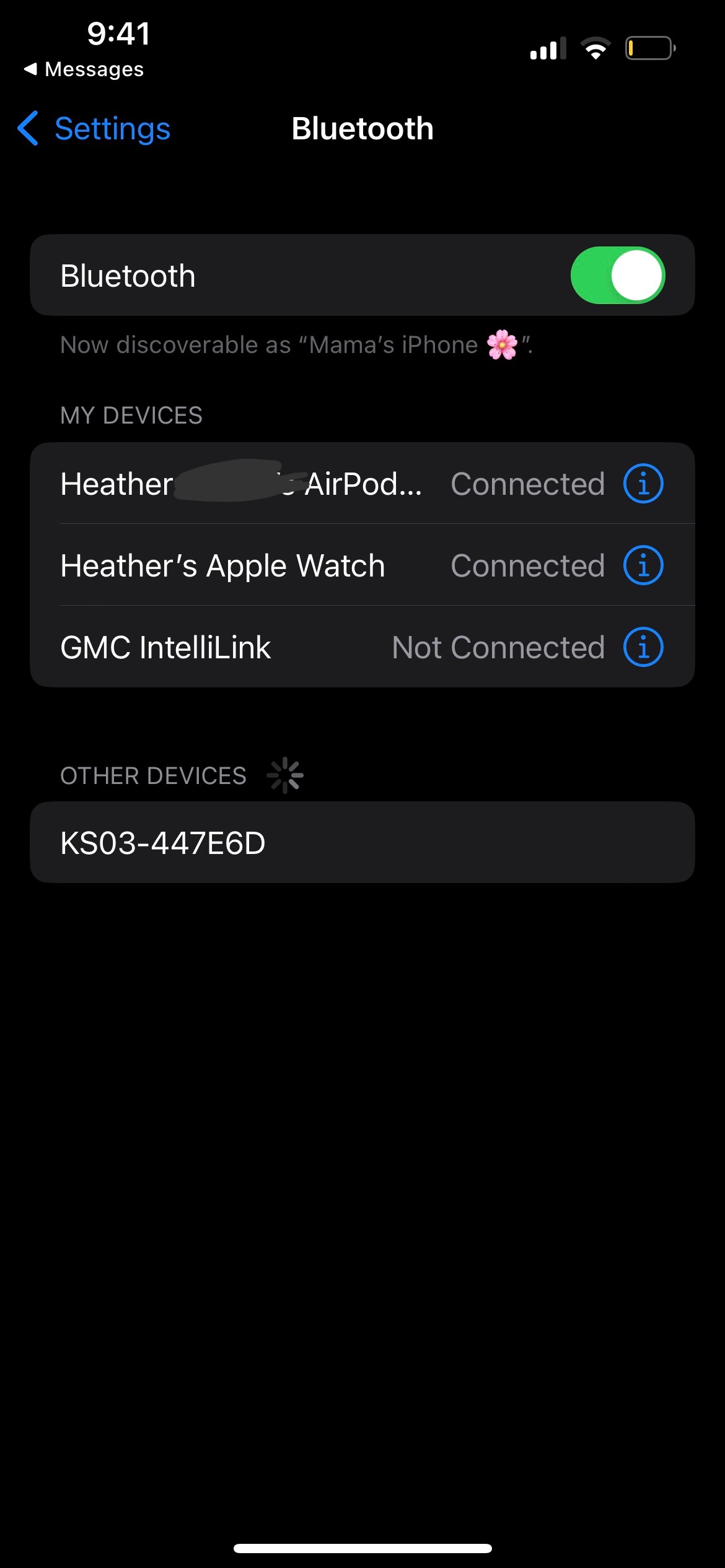Tap Messages to return to conversation
Screen dimensions: 725x1568
click(84, 69)
